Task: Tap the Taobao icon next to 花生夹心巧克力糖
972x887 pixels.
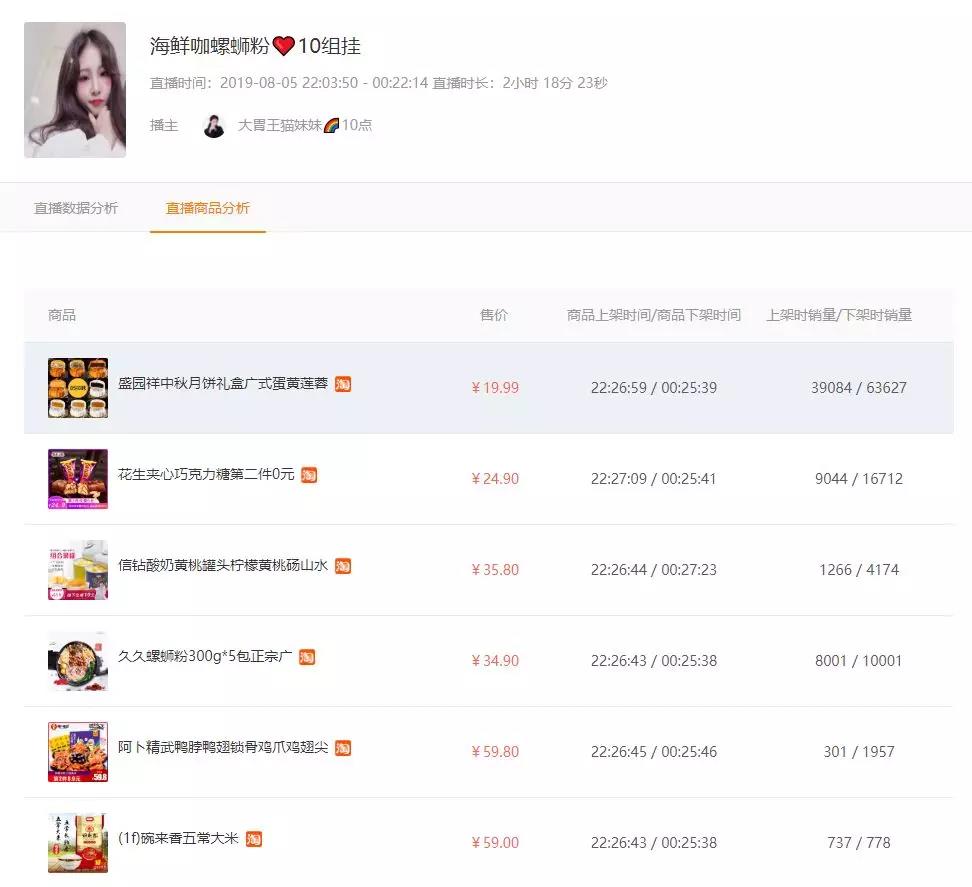Action: pyautogui.click(x=309, y=475)
